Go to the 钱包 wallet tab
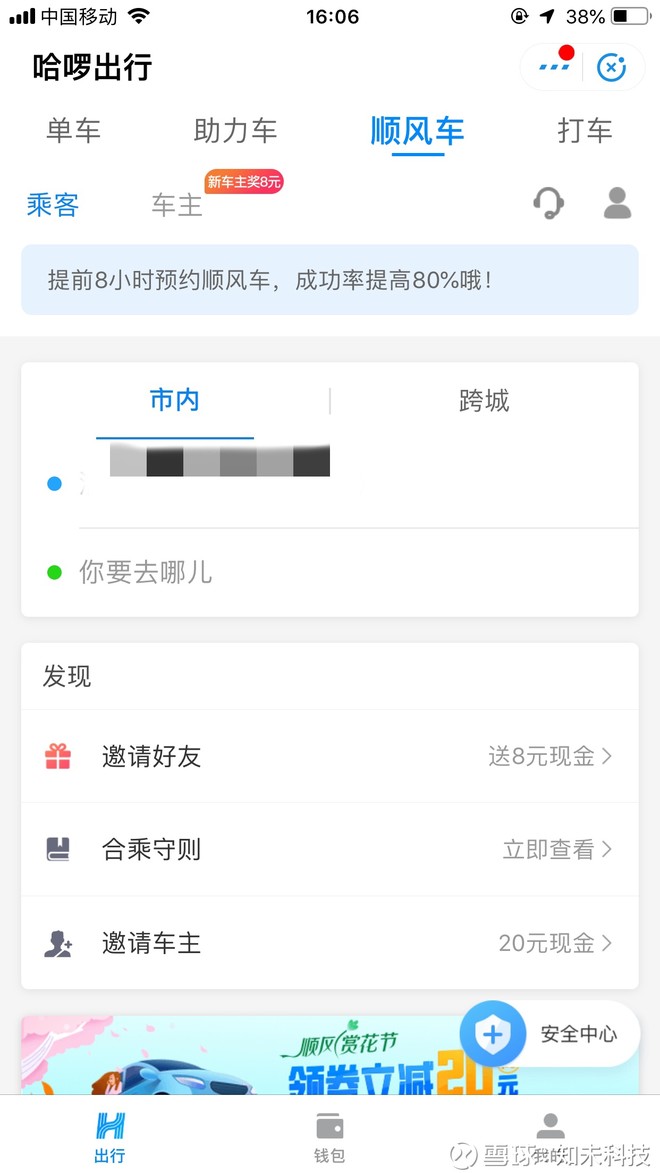This screenshot has height=1173, width=660. click(329, 1137)
